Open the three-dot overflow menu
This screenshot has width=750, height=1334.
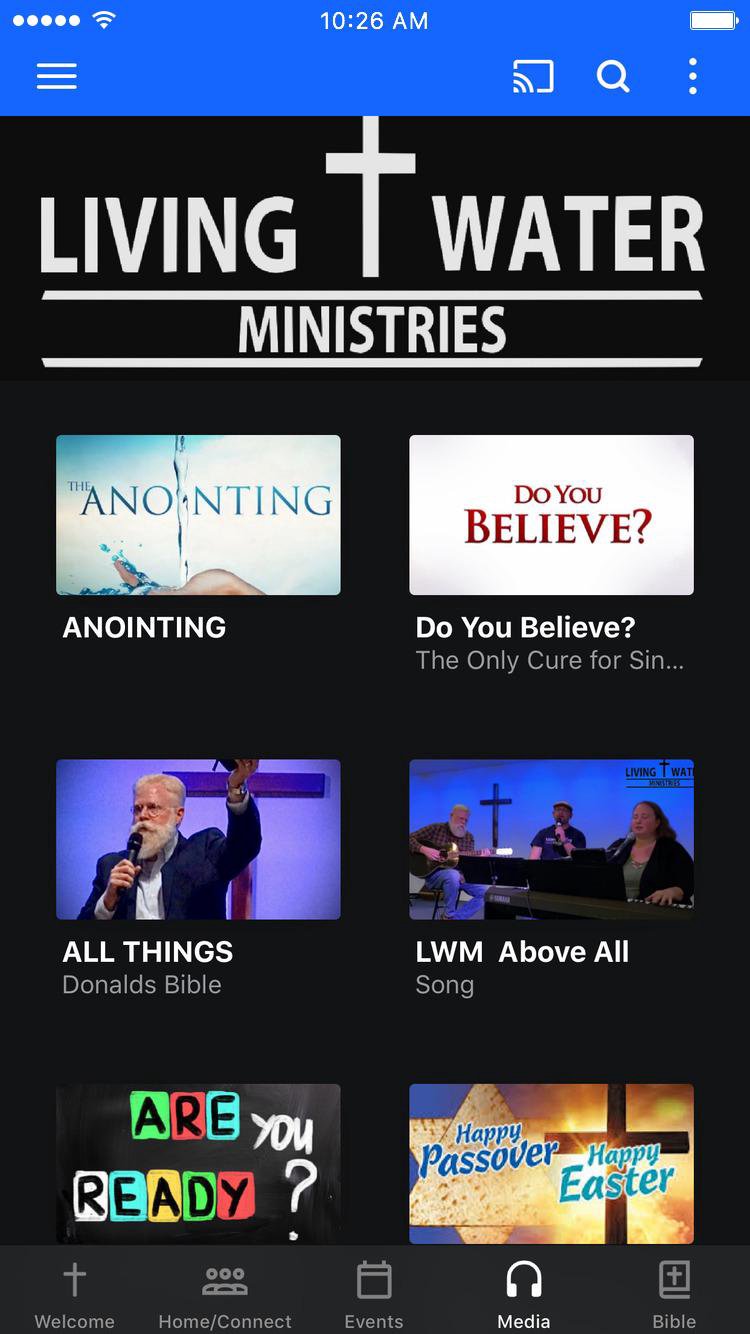click(692, 77)
